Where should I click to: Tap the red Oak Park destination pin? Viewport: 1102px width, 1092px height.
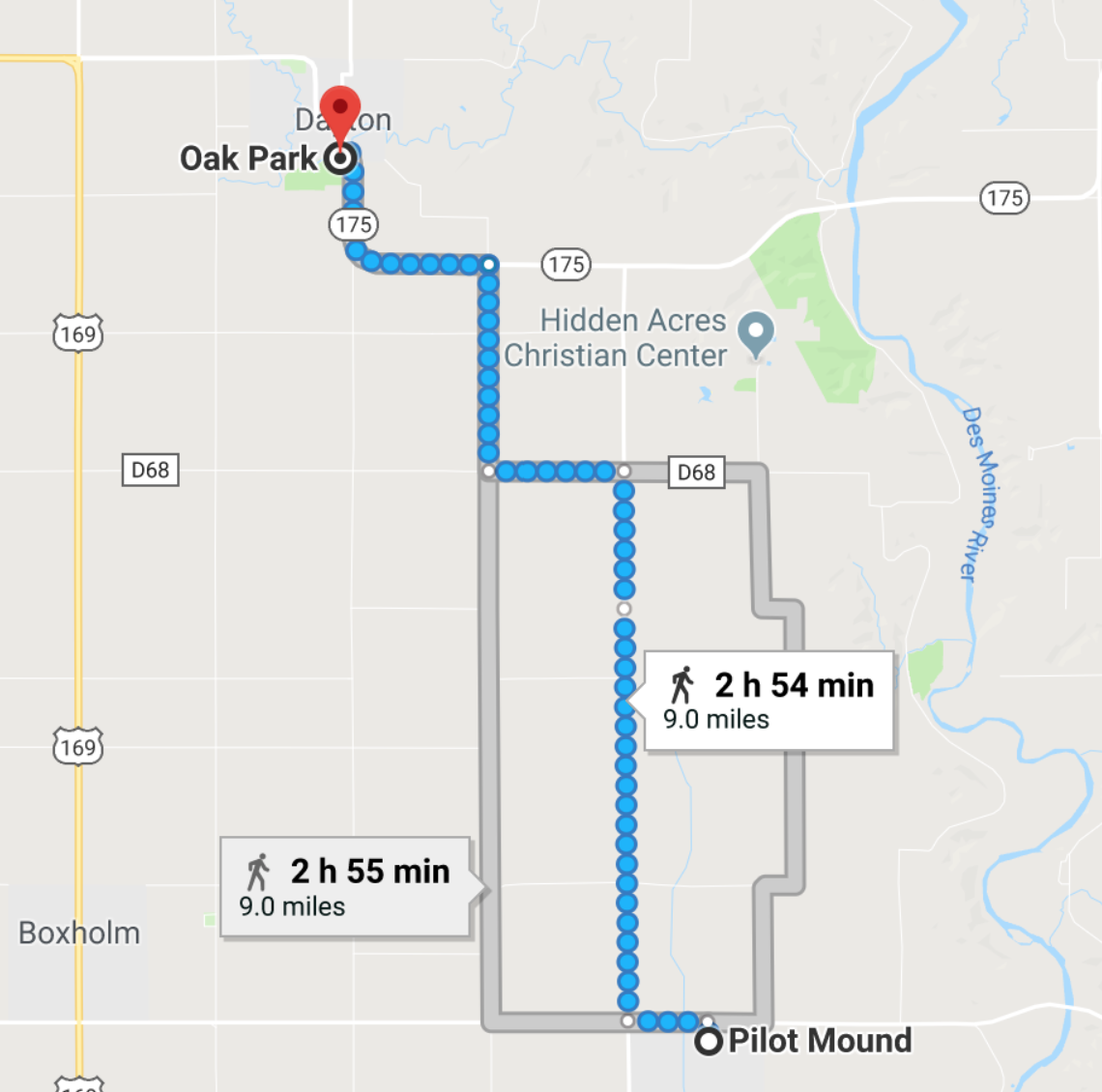(339, 111)
